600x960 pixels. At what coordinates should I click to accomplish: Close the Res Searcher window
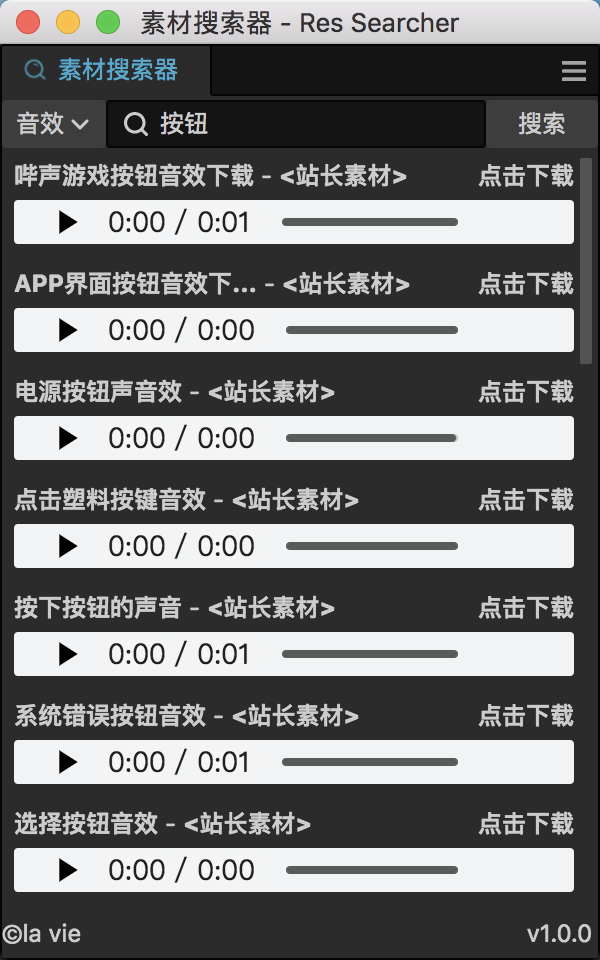(x=29, y=22)
